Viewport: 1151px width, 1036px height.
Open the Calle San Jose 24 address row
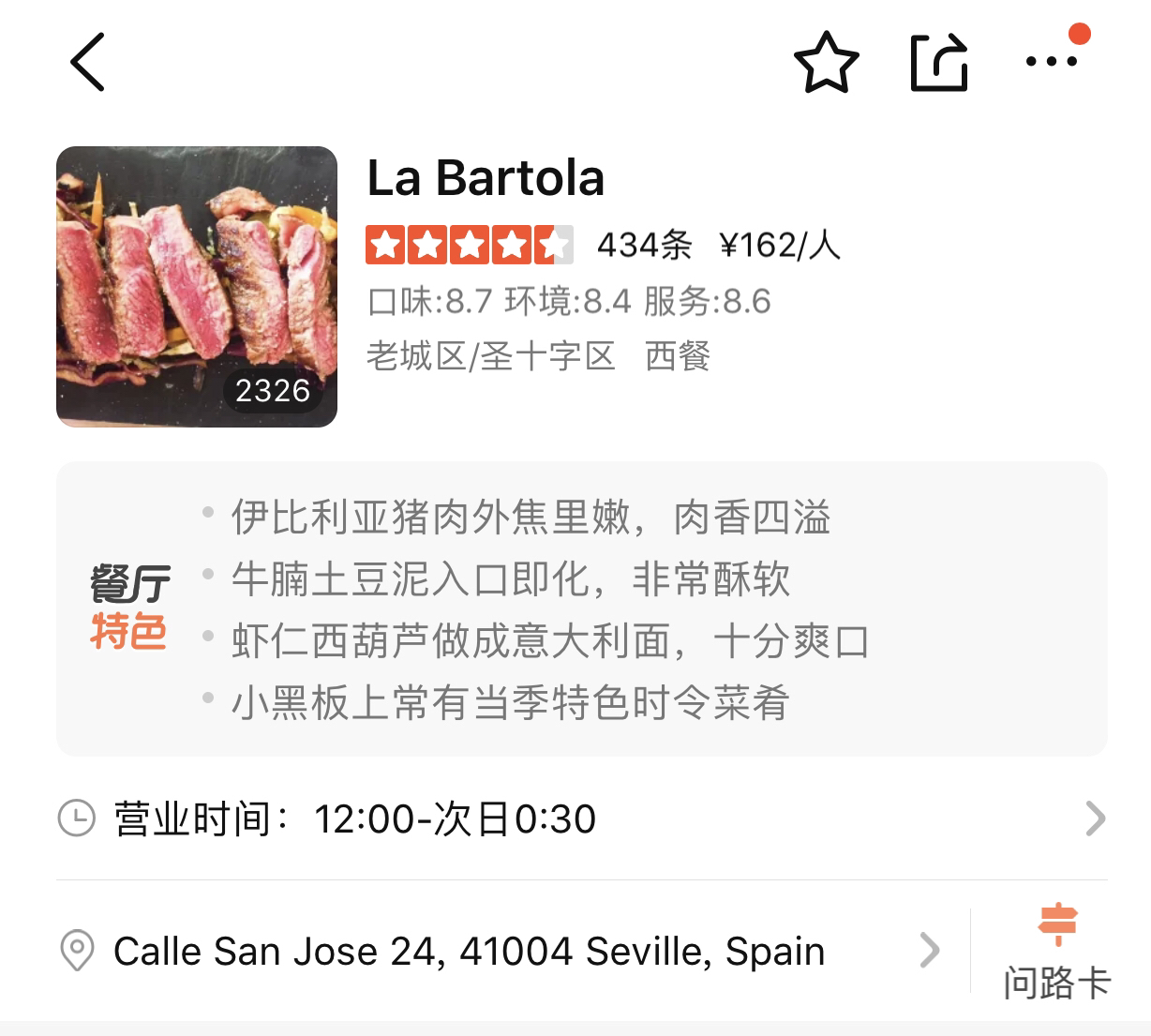[497, 951]
